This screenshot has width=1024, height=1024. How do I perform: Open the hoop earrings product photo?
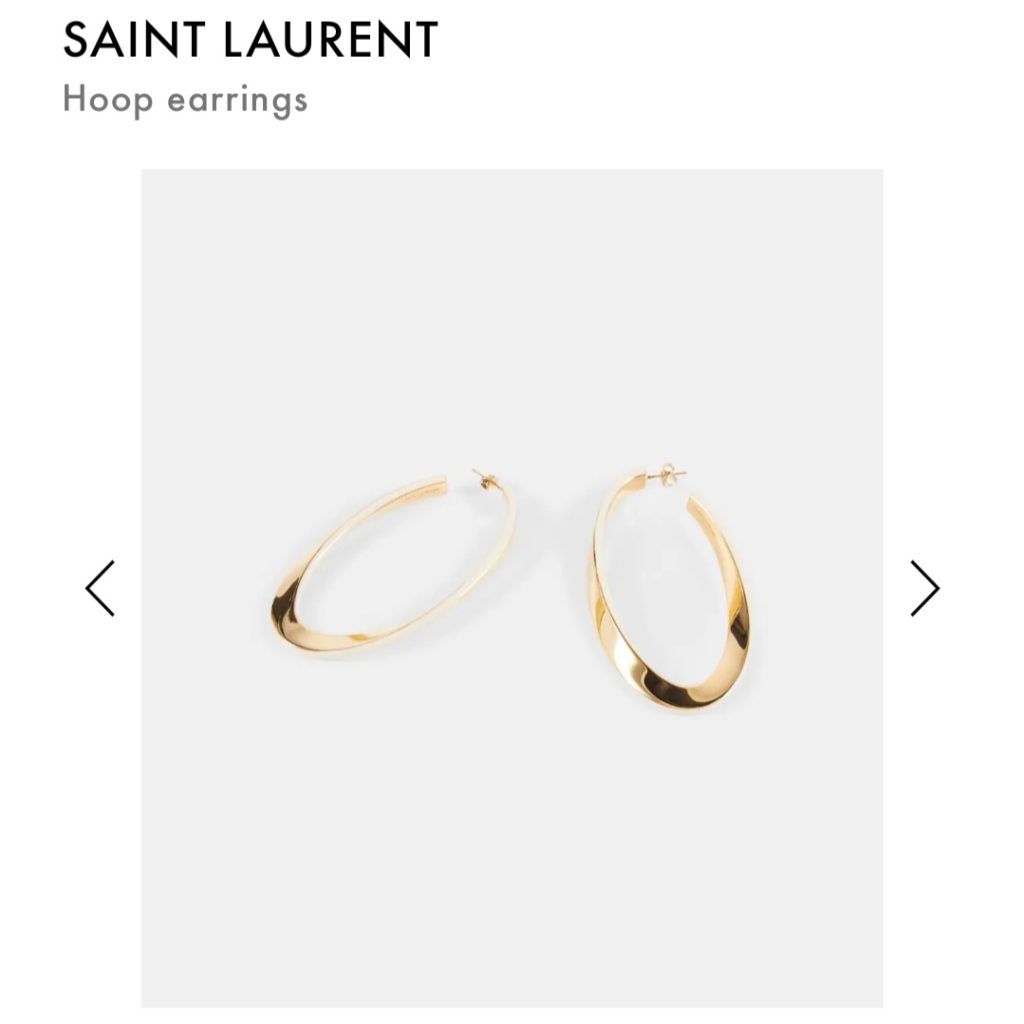pos(511,588)
